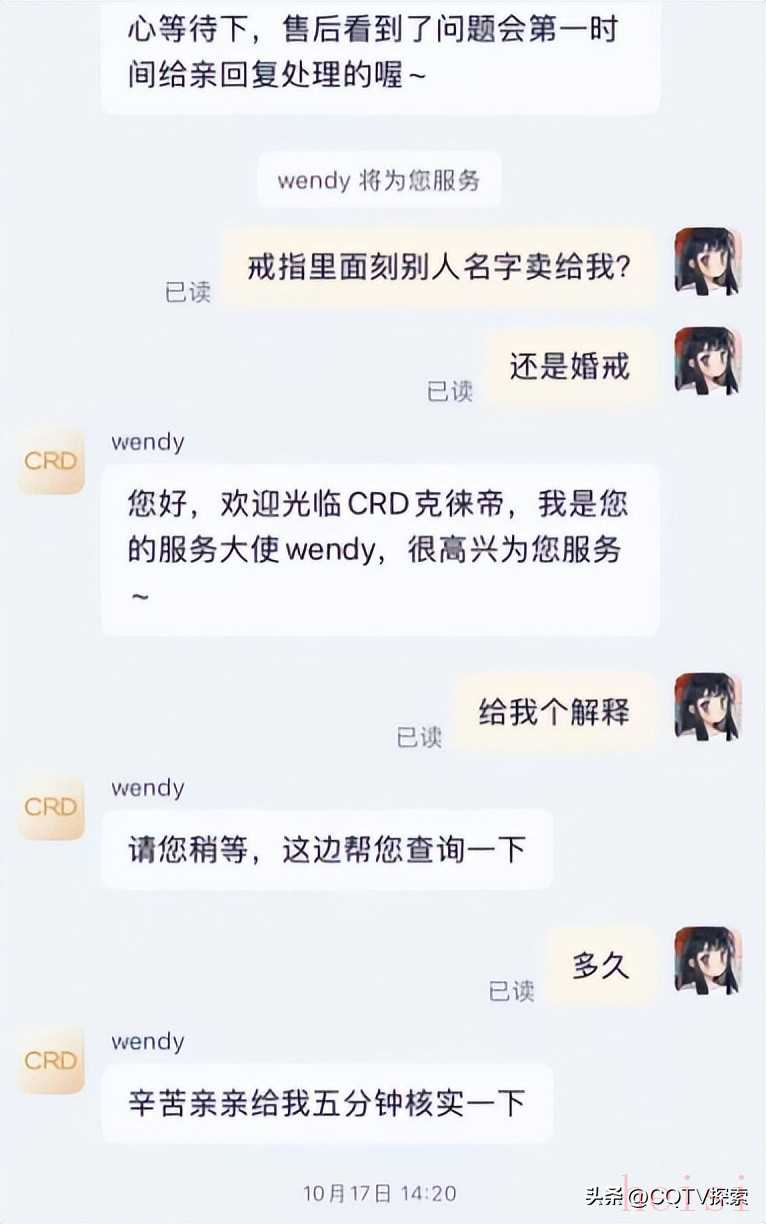Tap CRD avatar next to 请您稍等 message
The height and width of the screenshot is (1224, 766).
pyautogui.click(x=51, y=807)
